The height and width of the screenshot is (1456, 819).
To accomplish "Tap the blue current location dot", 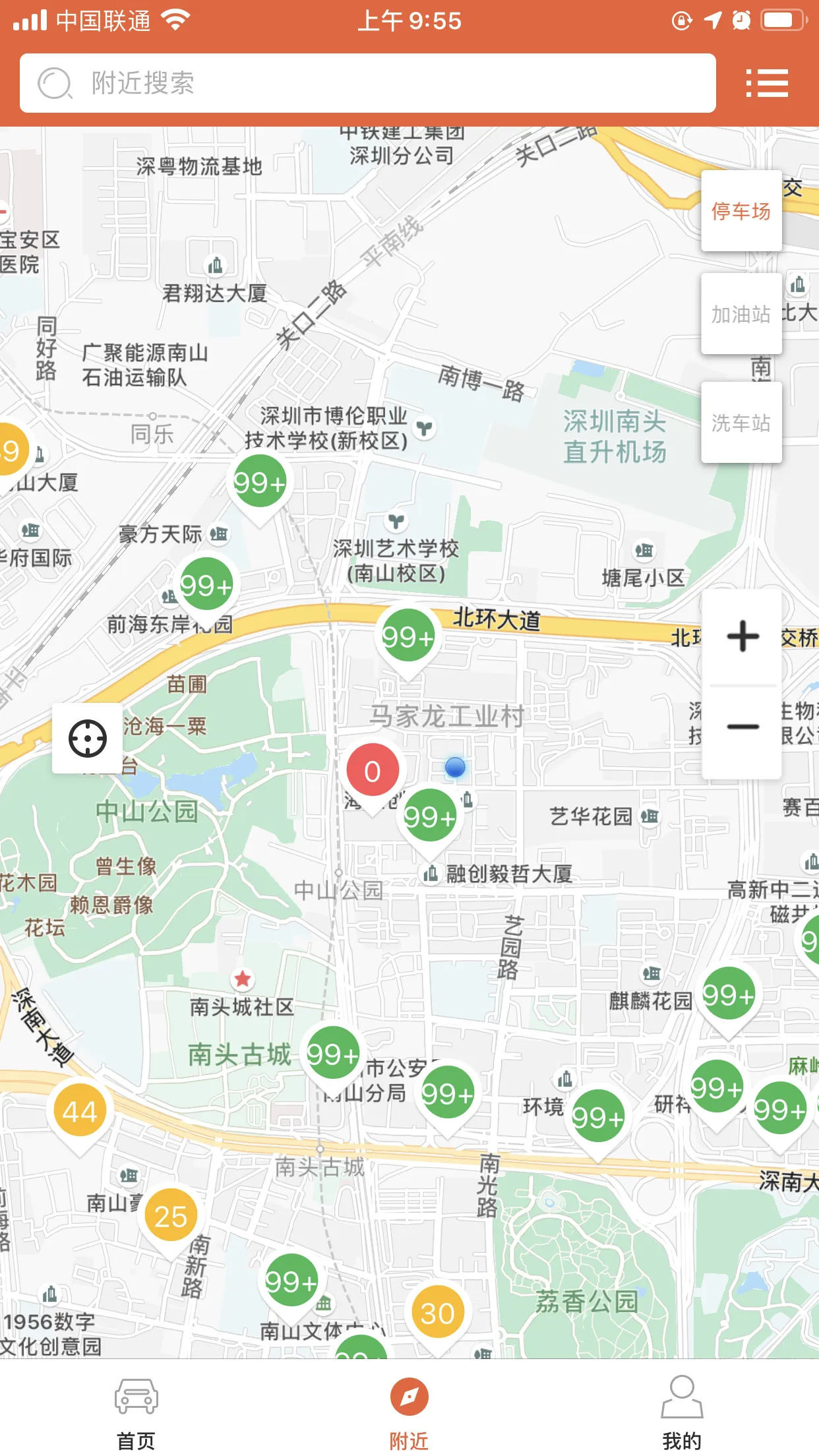I will [x=455, y=768].
